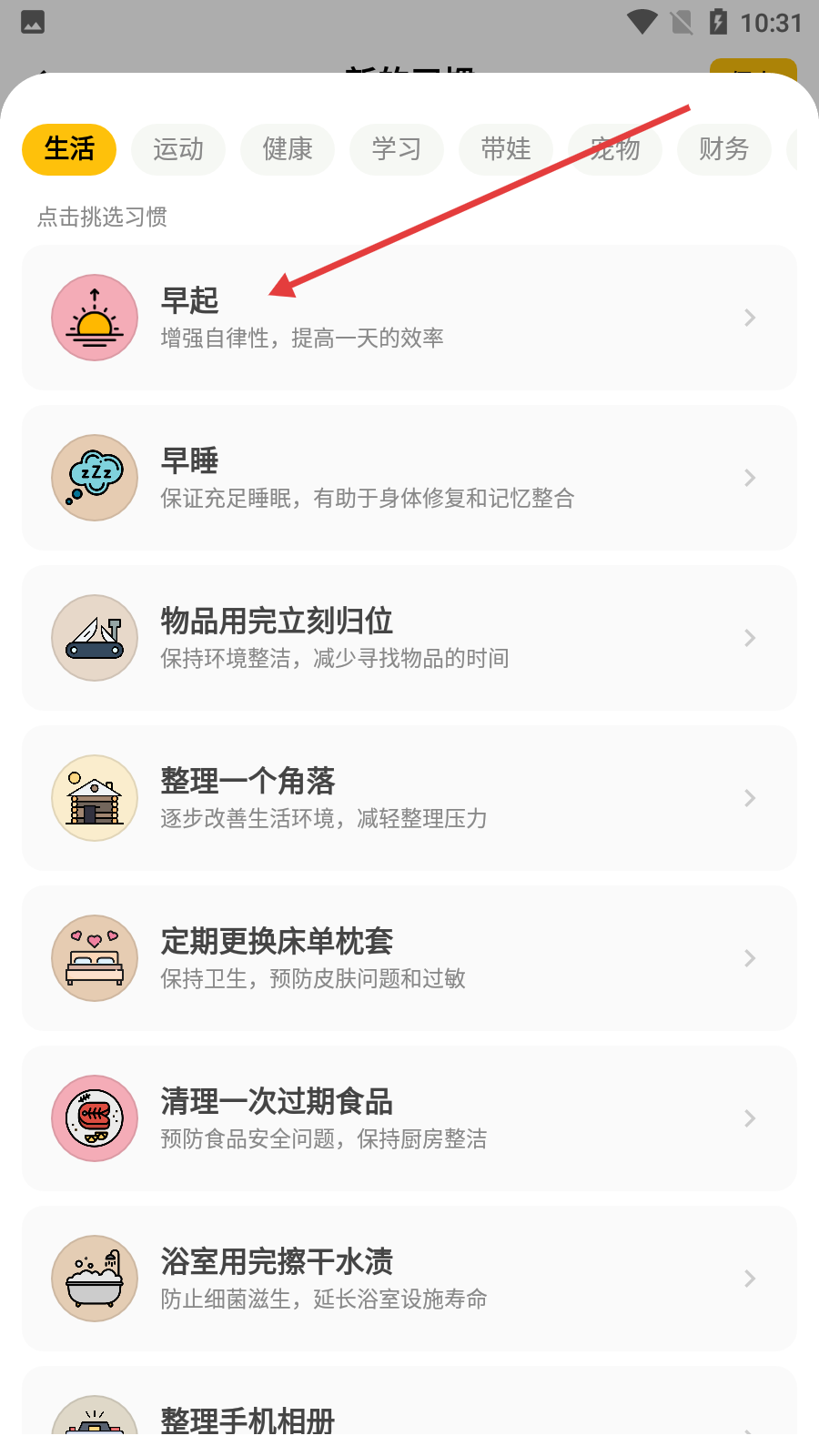Select 清理一次过期食品 habit
The width and height of the screenshot is (819, 1456).
pyautogui.click(x=409, y=1118)
